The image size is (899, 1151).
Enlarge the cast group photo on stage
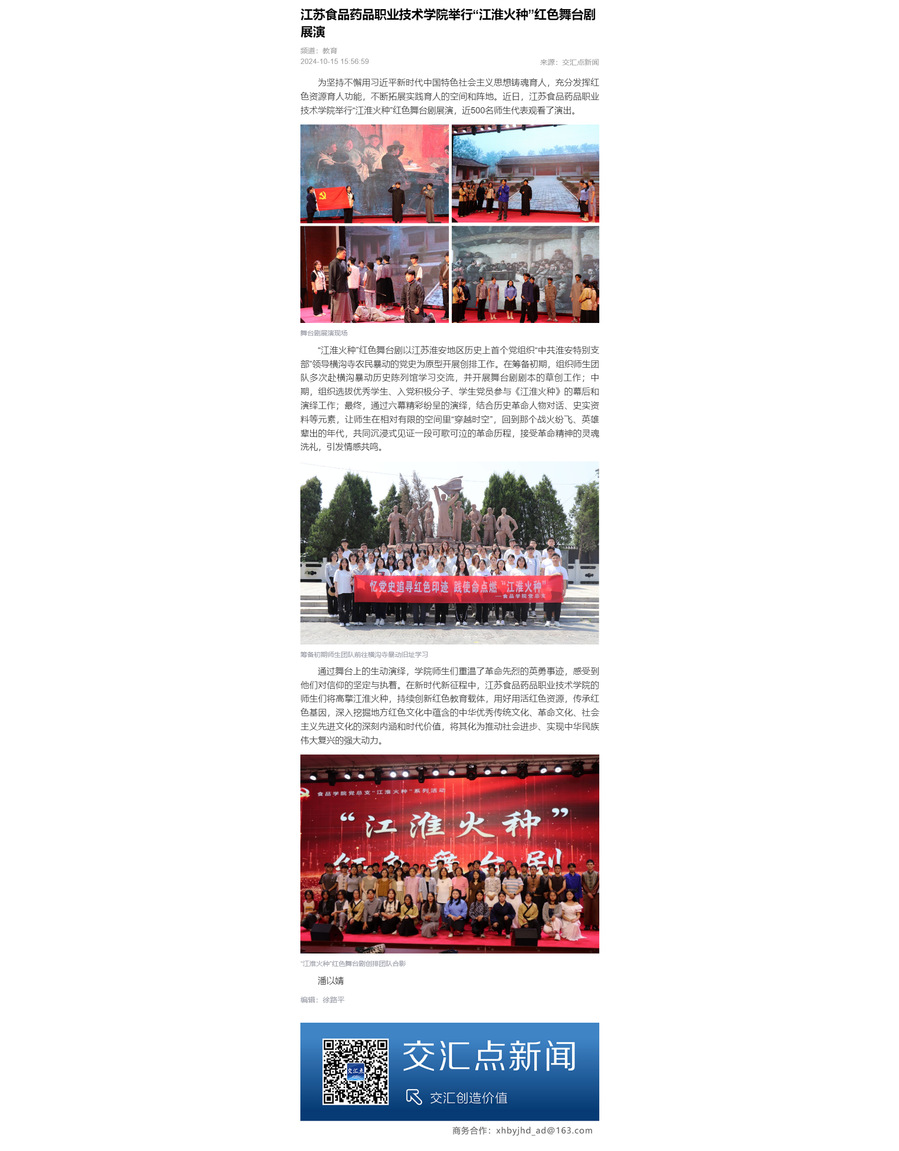click(449, 853)
